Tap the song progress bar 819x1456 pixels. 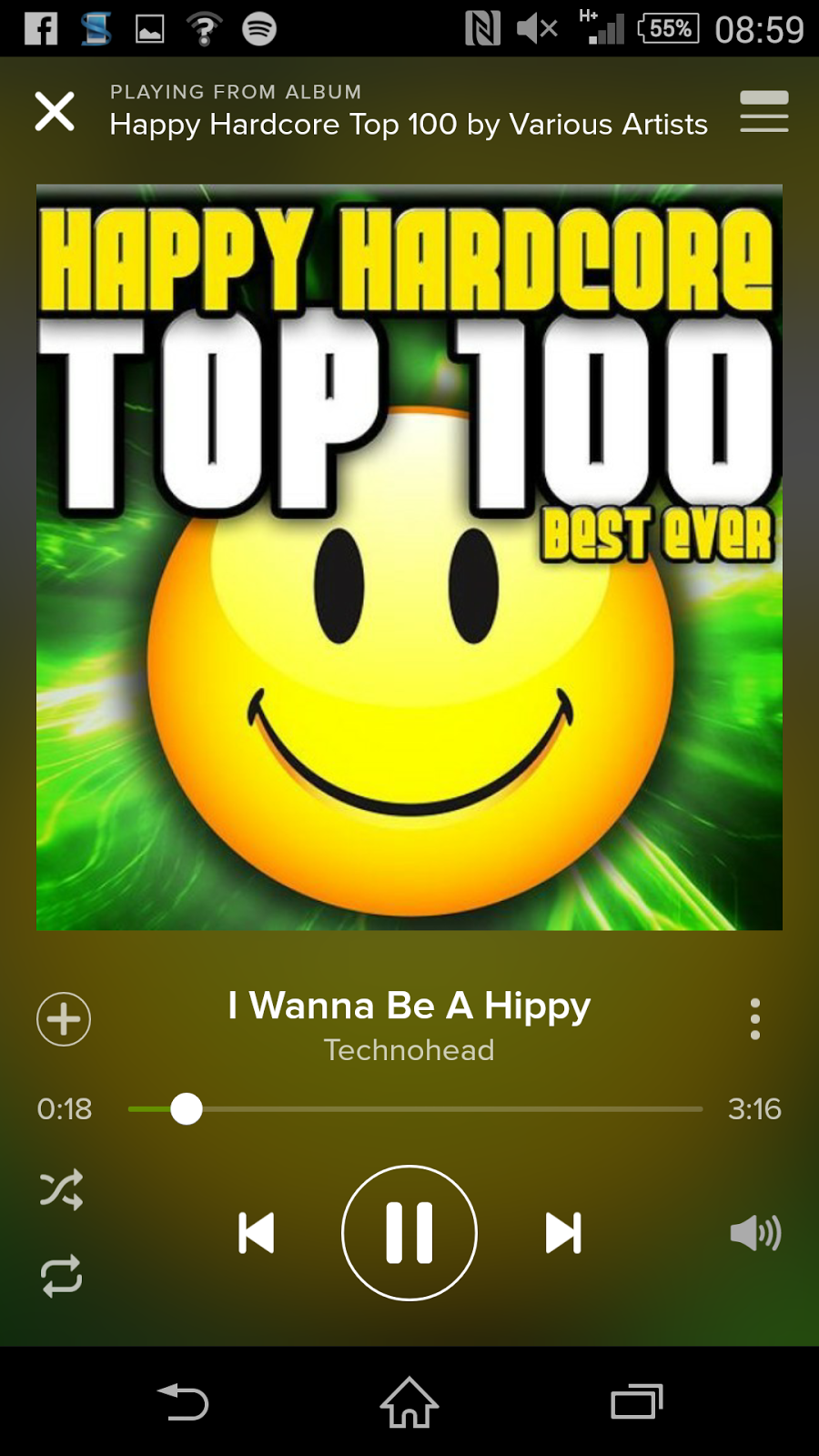416,1109
